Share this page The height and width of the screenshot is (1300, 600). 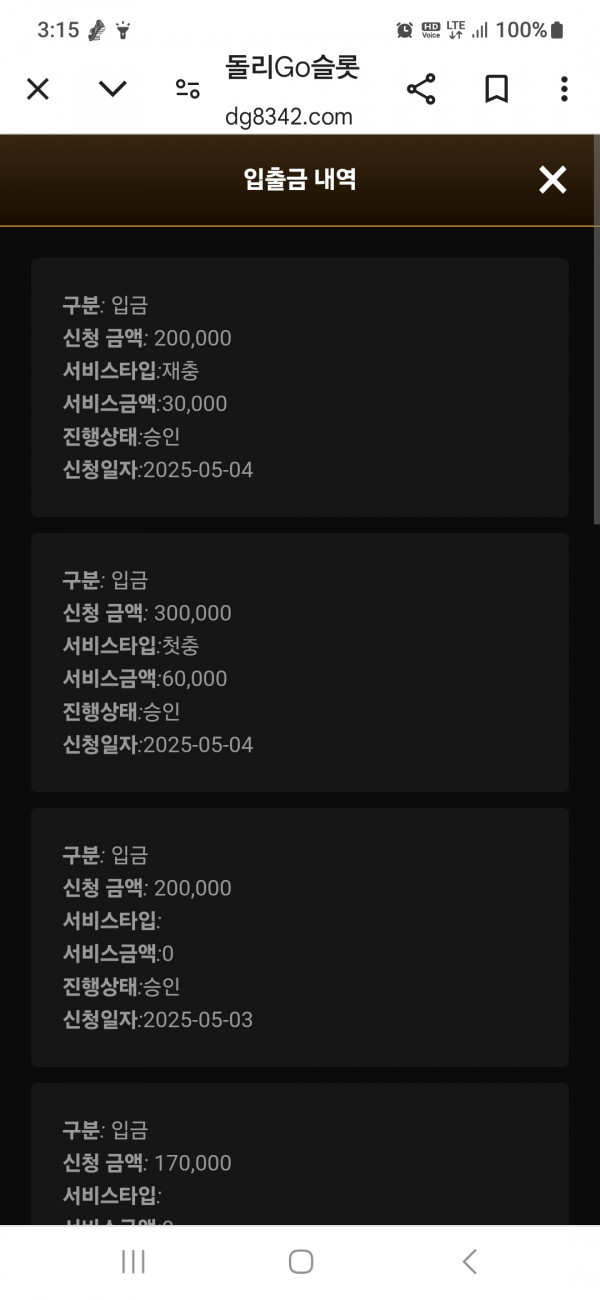tap(421, 89)
